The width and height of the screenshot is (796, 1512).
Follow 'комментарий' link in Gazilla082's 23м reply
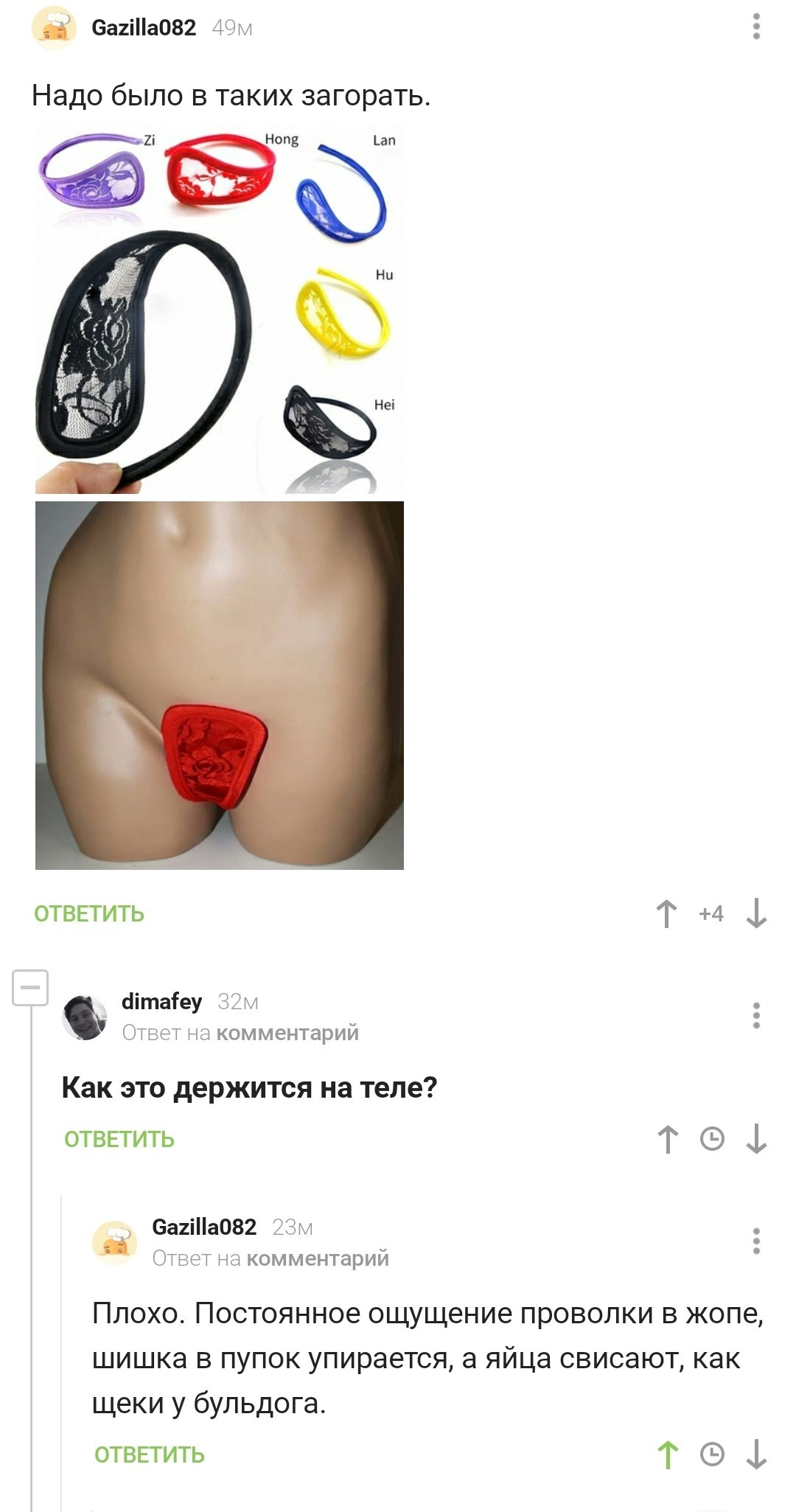point(317,1258)
